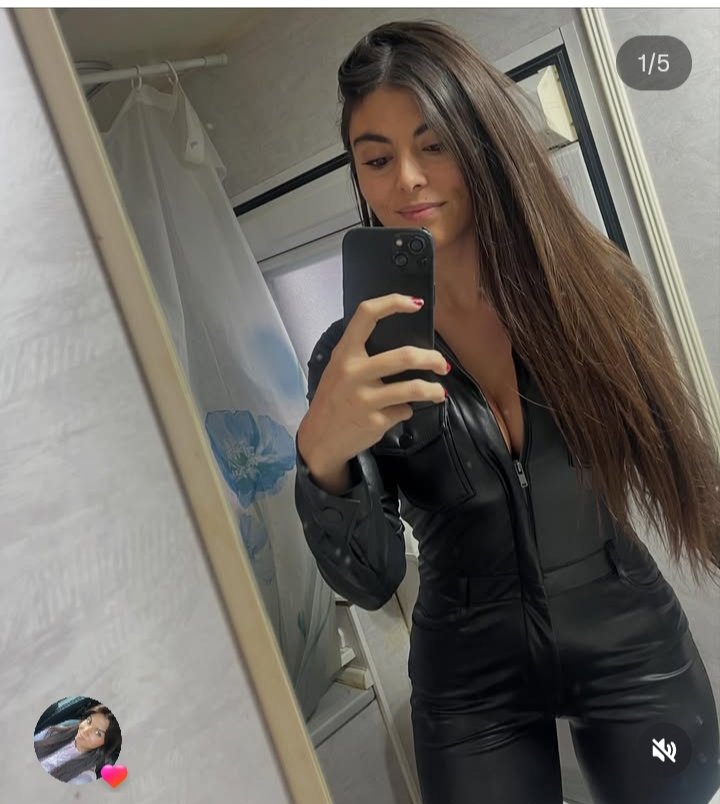
Task: Open the profile avatar with the heart
Action: coord(77,740)
